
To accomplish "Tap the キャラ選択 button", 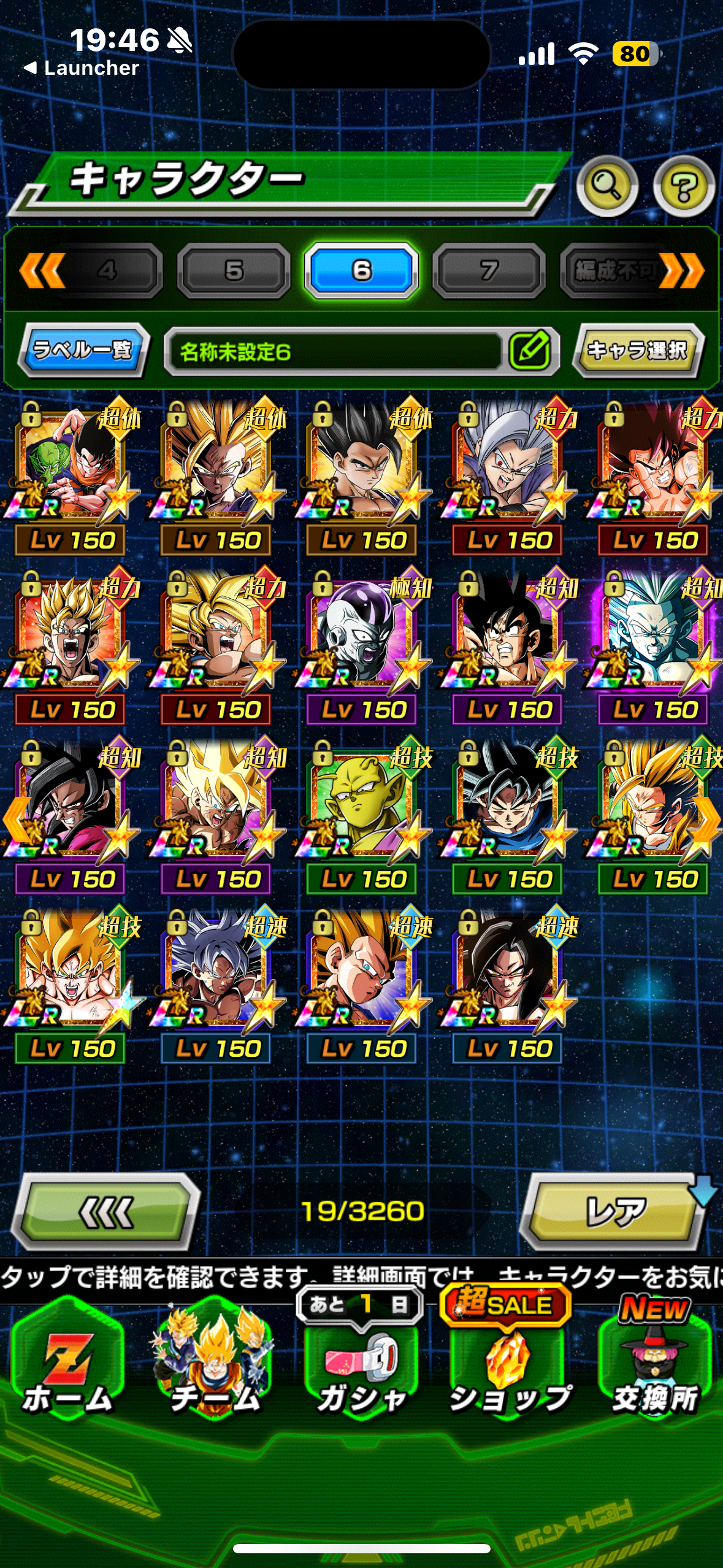I will (638, 350).
